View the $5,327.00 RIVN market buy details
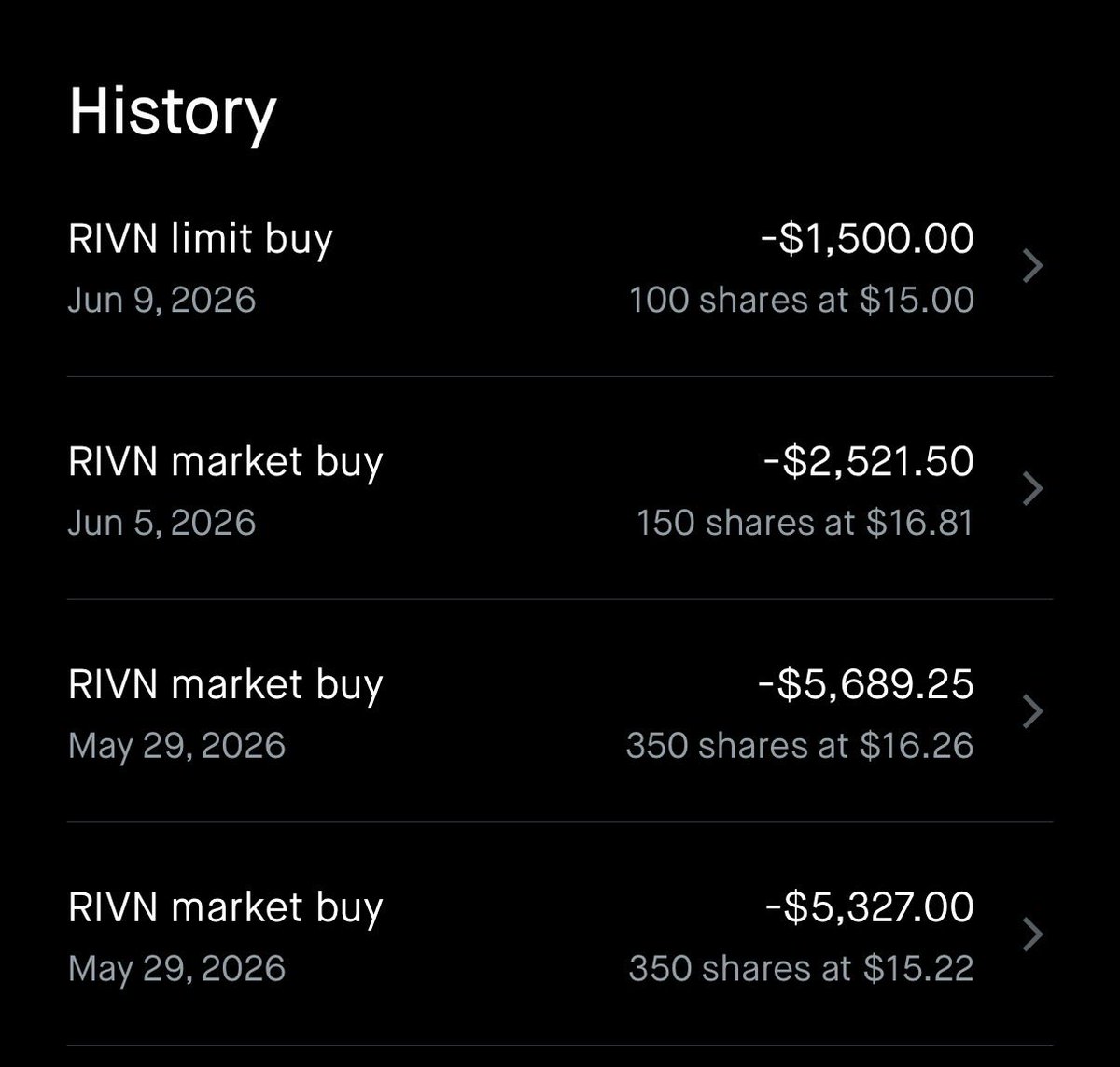Image resolution: width=1120 pixels, height=1067 pixels. (x=560, y=934)
